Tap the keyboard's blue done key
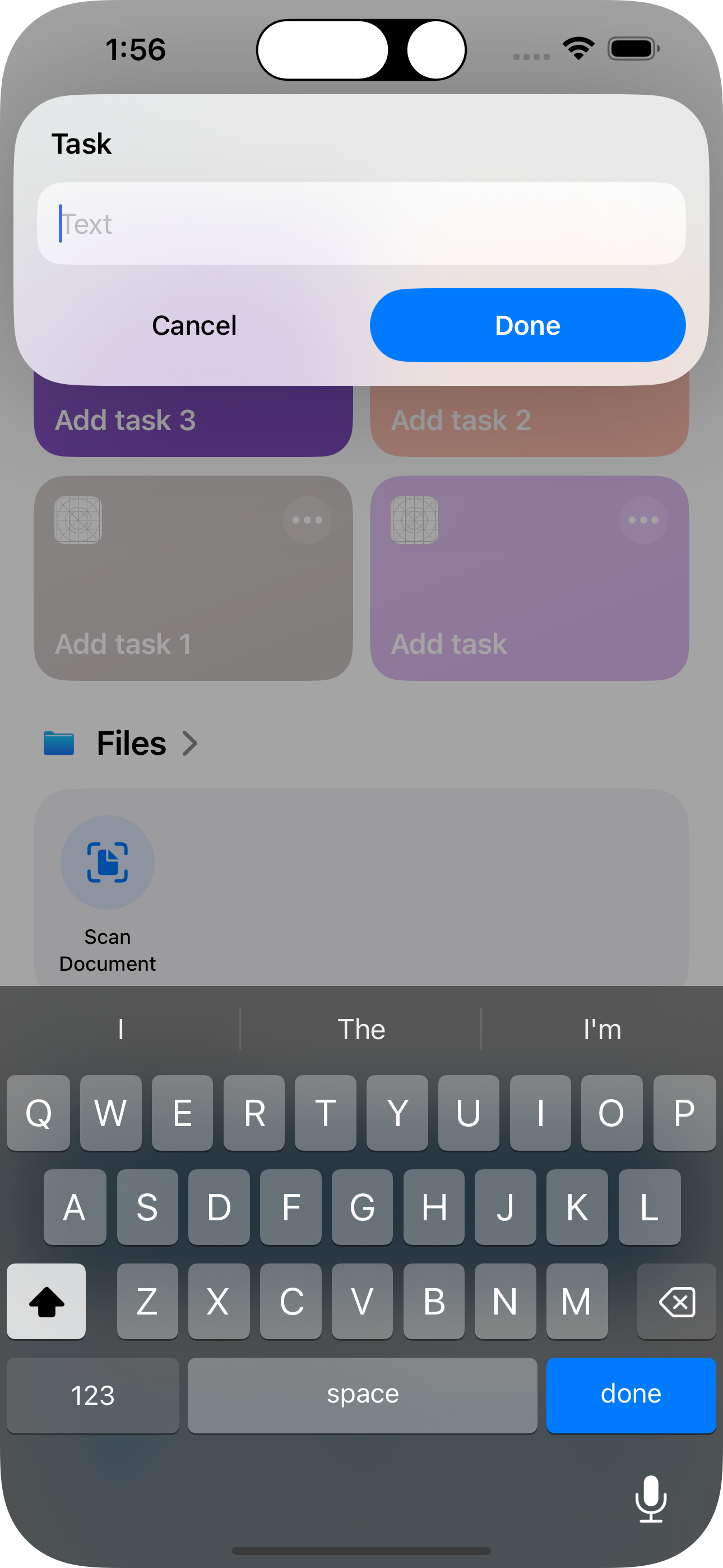The width and height of the screenshot is (723, 1568). coord(631,1395)
